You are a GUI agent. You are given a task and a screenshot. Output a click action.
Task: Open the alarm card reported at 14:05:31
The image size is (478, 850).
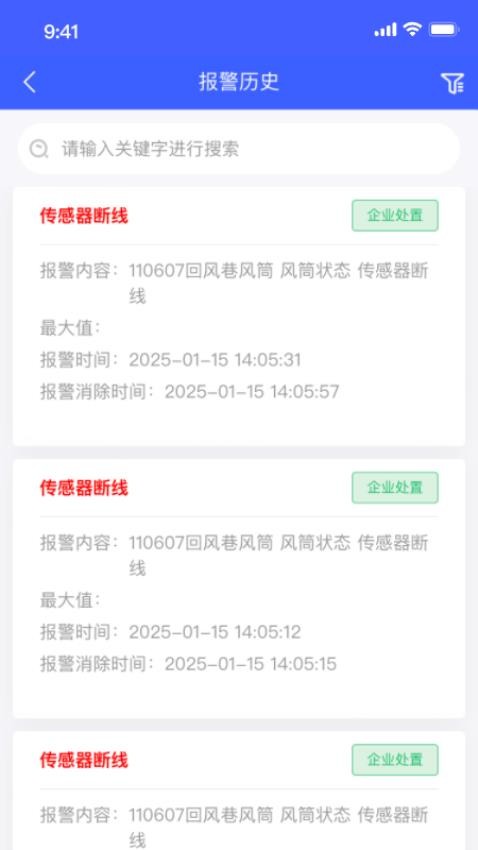239,317
